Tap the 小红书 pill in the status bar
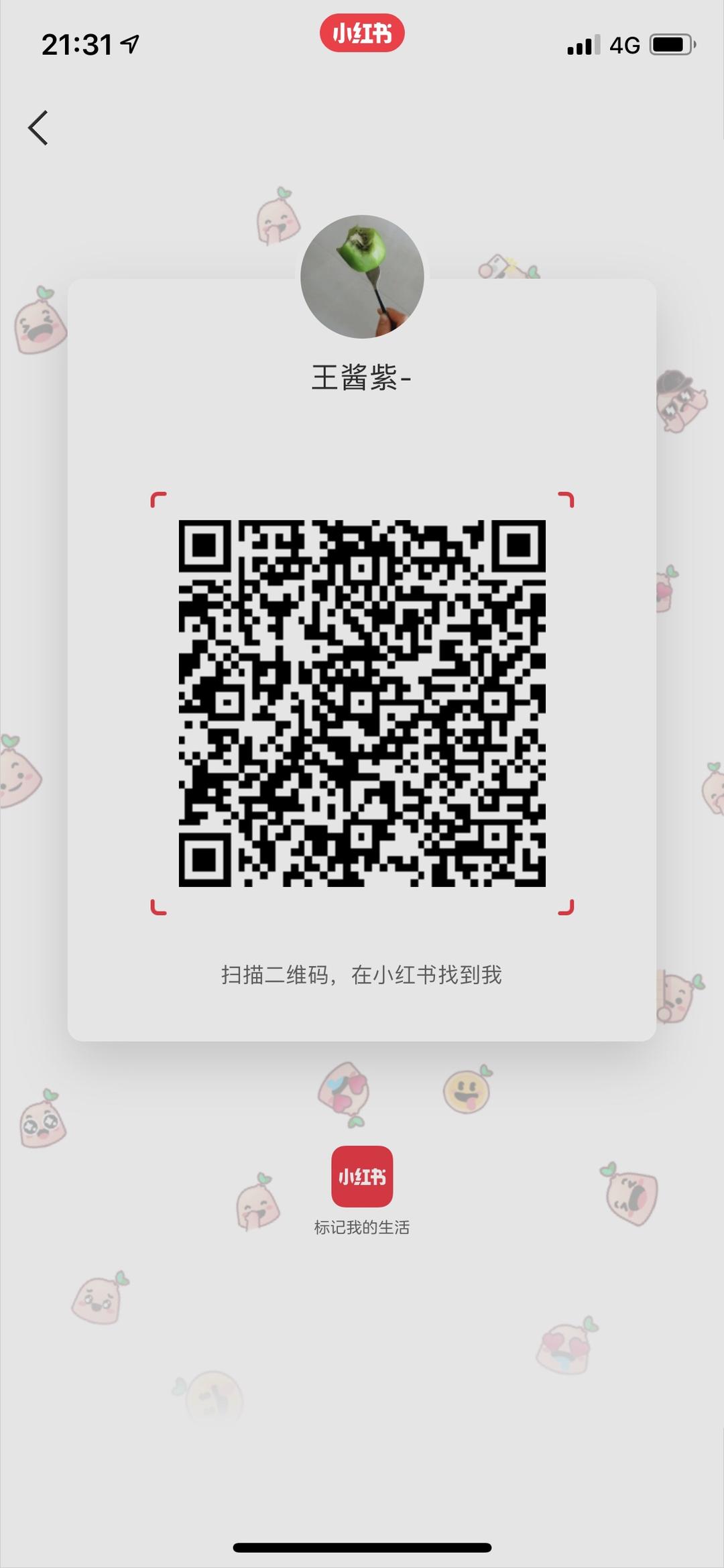The width and height of the screenshot is (724, 1568). coord(362,34)
